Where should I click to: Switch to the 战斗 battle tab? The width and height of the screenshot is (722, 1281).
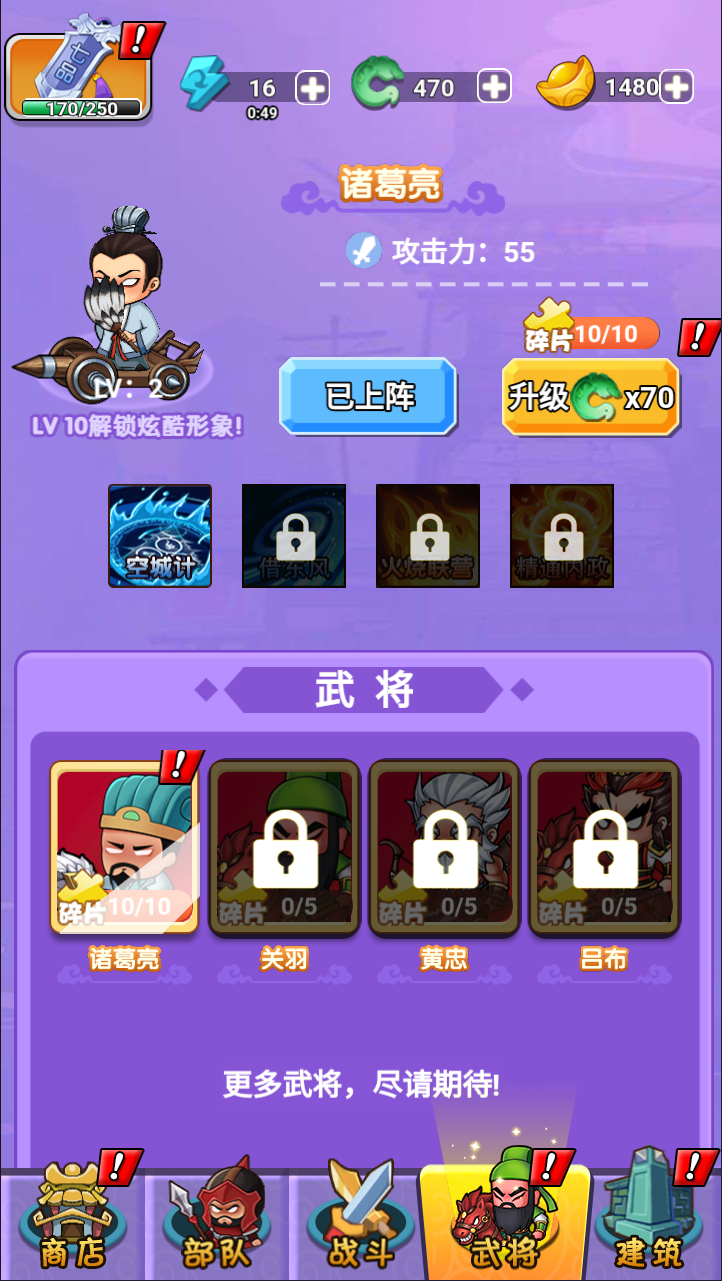coord(360,1220)
